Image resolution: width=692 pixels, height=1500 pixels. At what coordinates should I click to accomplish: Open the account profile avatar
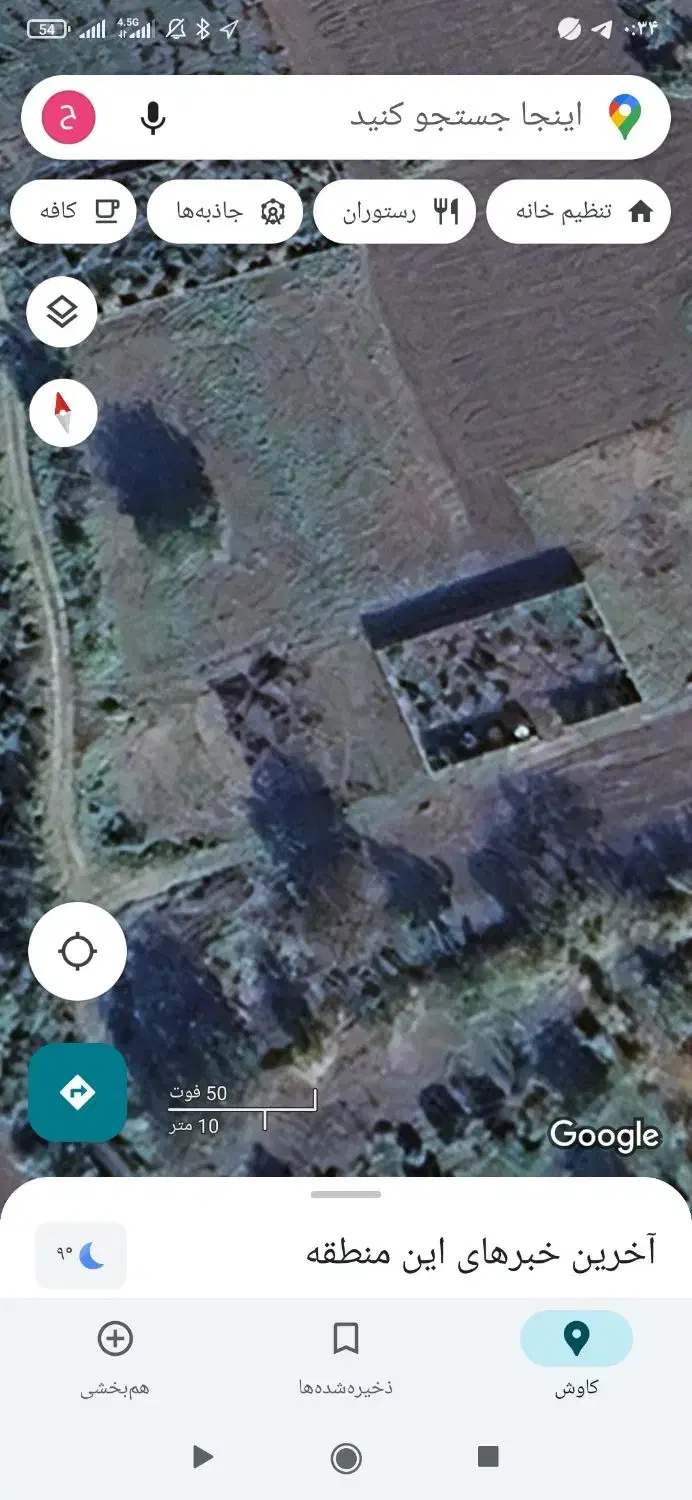pos(68,117)
